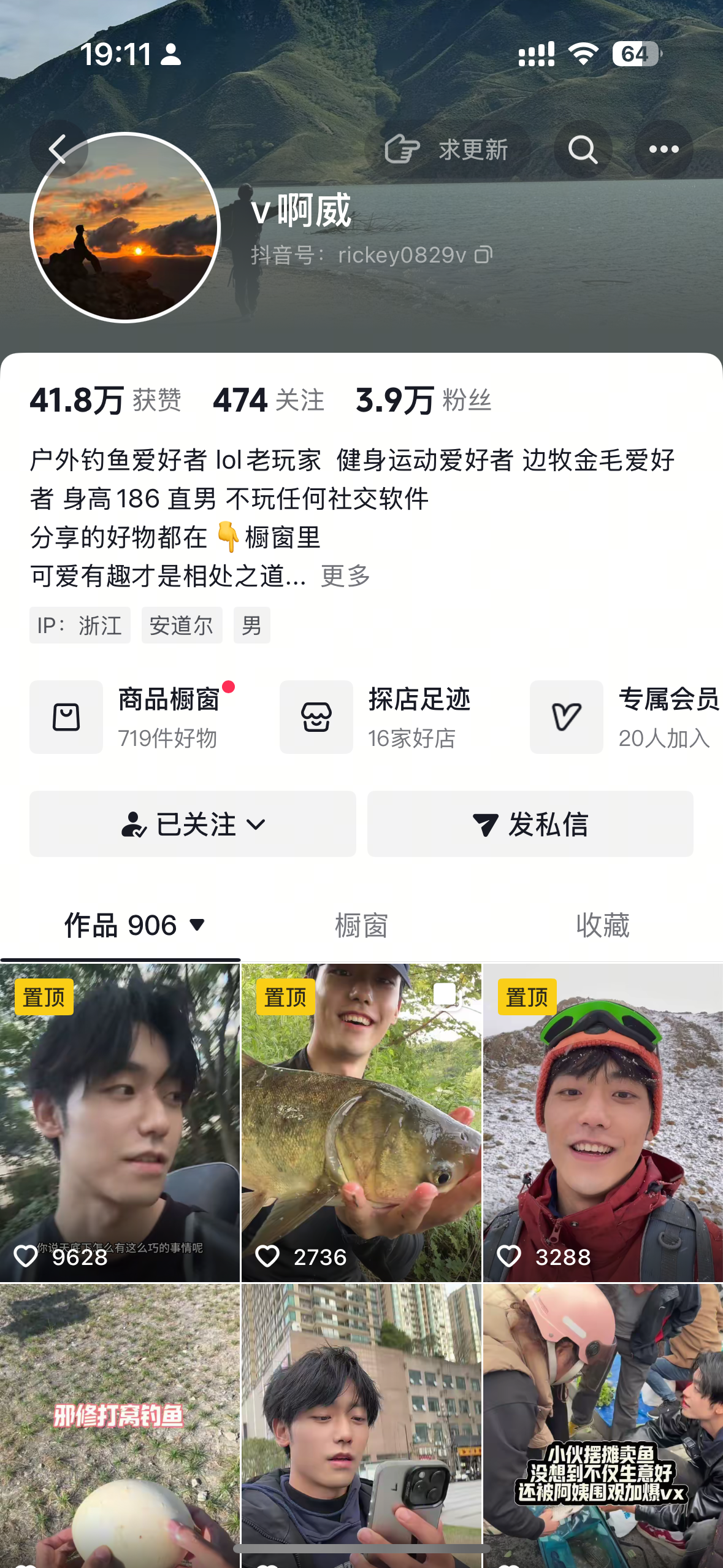The width and height of the screenshot is (723, 1568).
Task: Open the 商品橱窗 shop entry
Action: click(132, 717)
